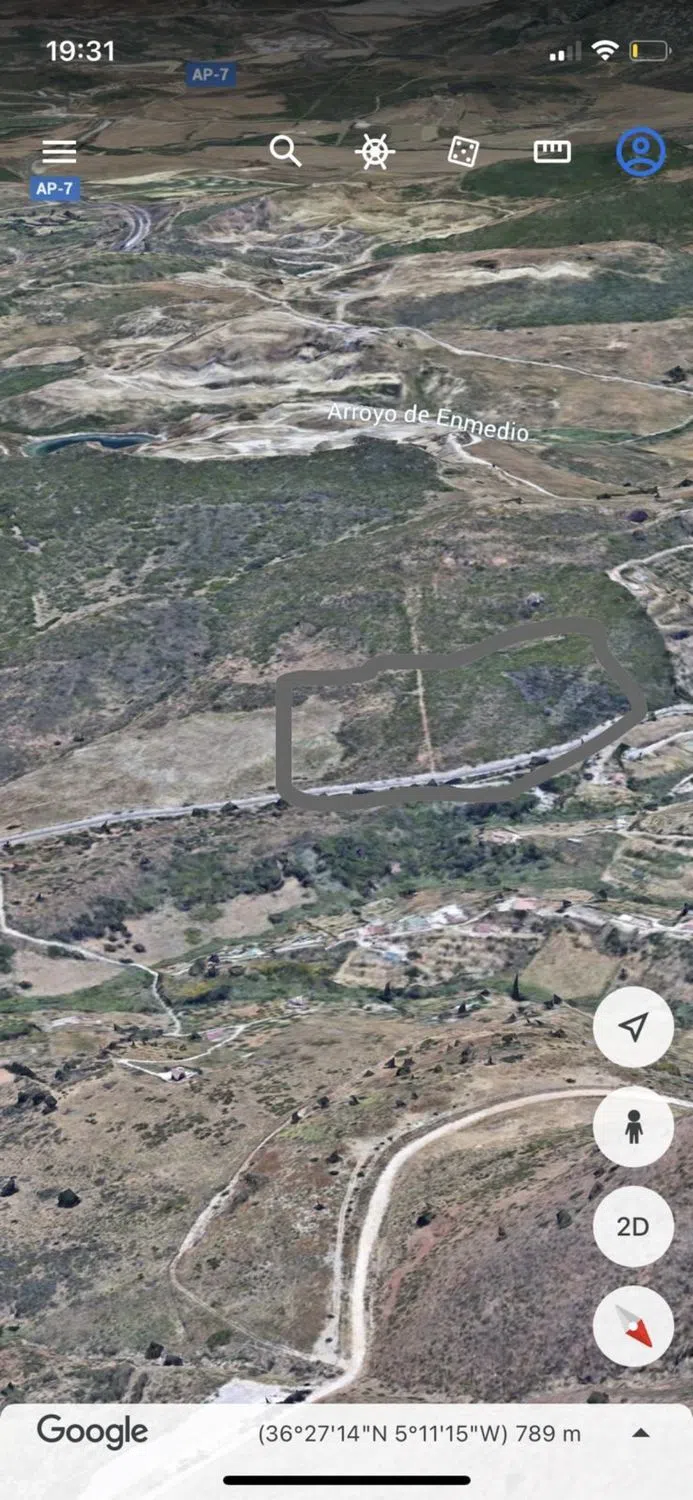Switch to 2D view
Image resolution: width=693 pixels, height=1500 pixels.
633,1227
